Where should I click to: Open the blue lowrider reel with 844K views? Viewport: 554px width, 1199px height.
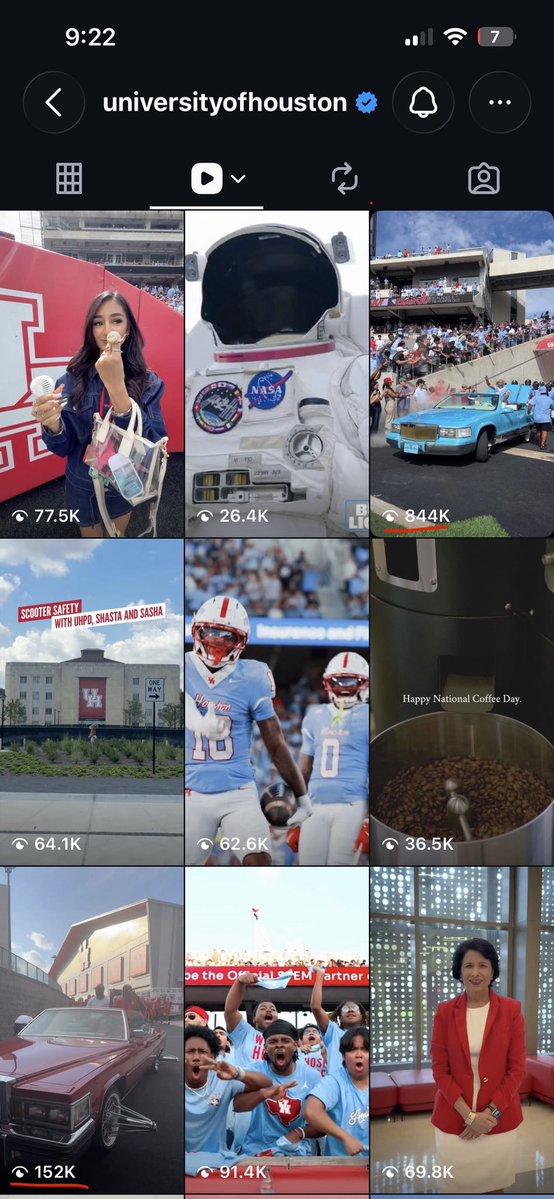tap(462, 374)
